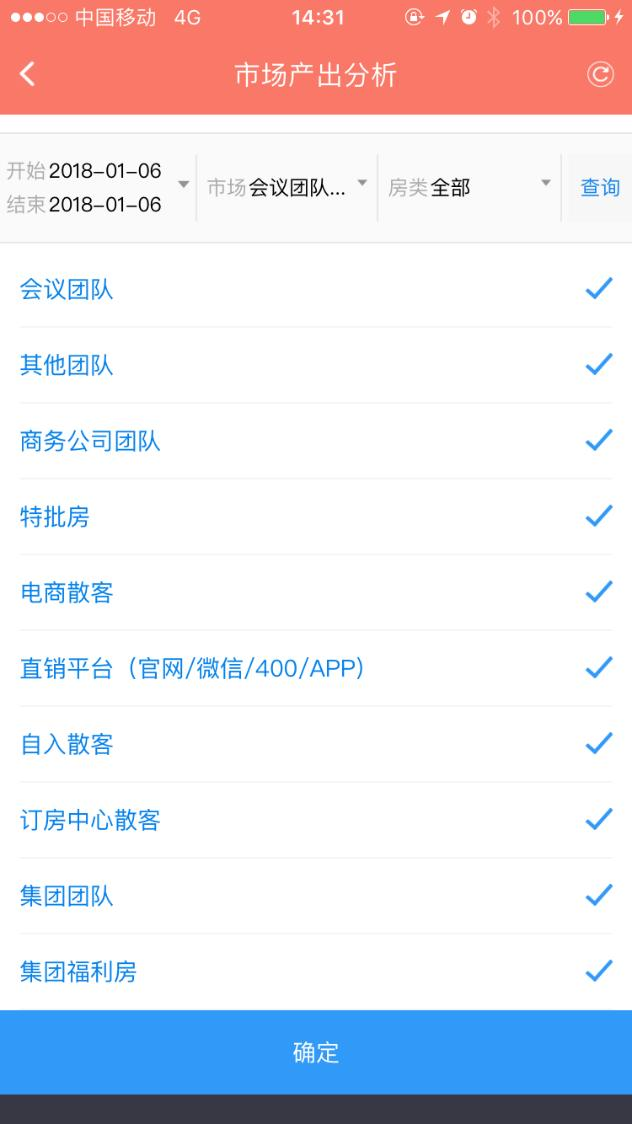This screenshot has height=1124, width=632.
Task: Tap the 查询 query button
Action: pos(600,188)
